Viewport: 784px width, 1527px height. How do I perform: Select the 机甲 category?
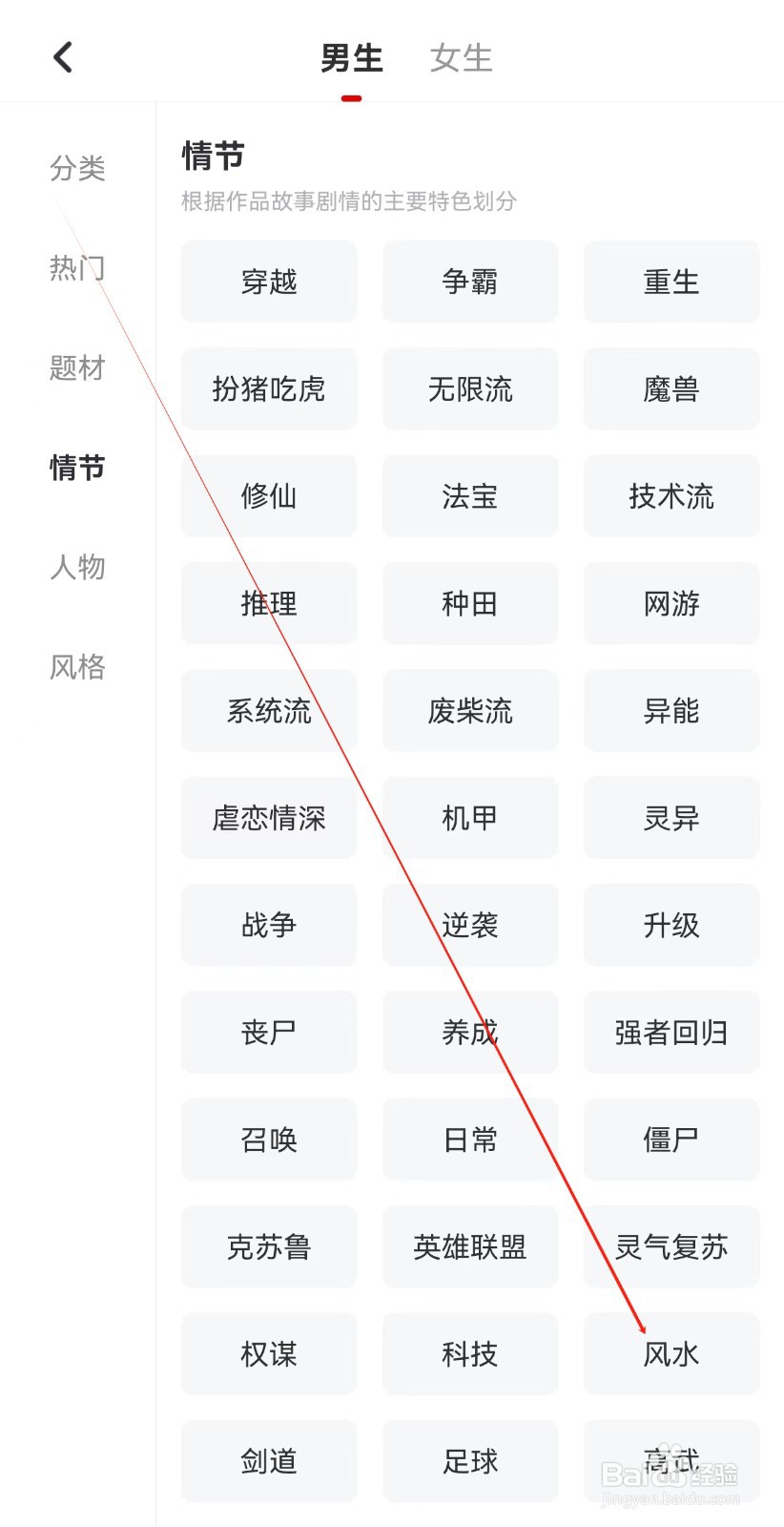(470, 818)
